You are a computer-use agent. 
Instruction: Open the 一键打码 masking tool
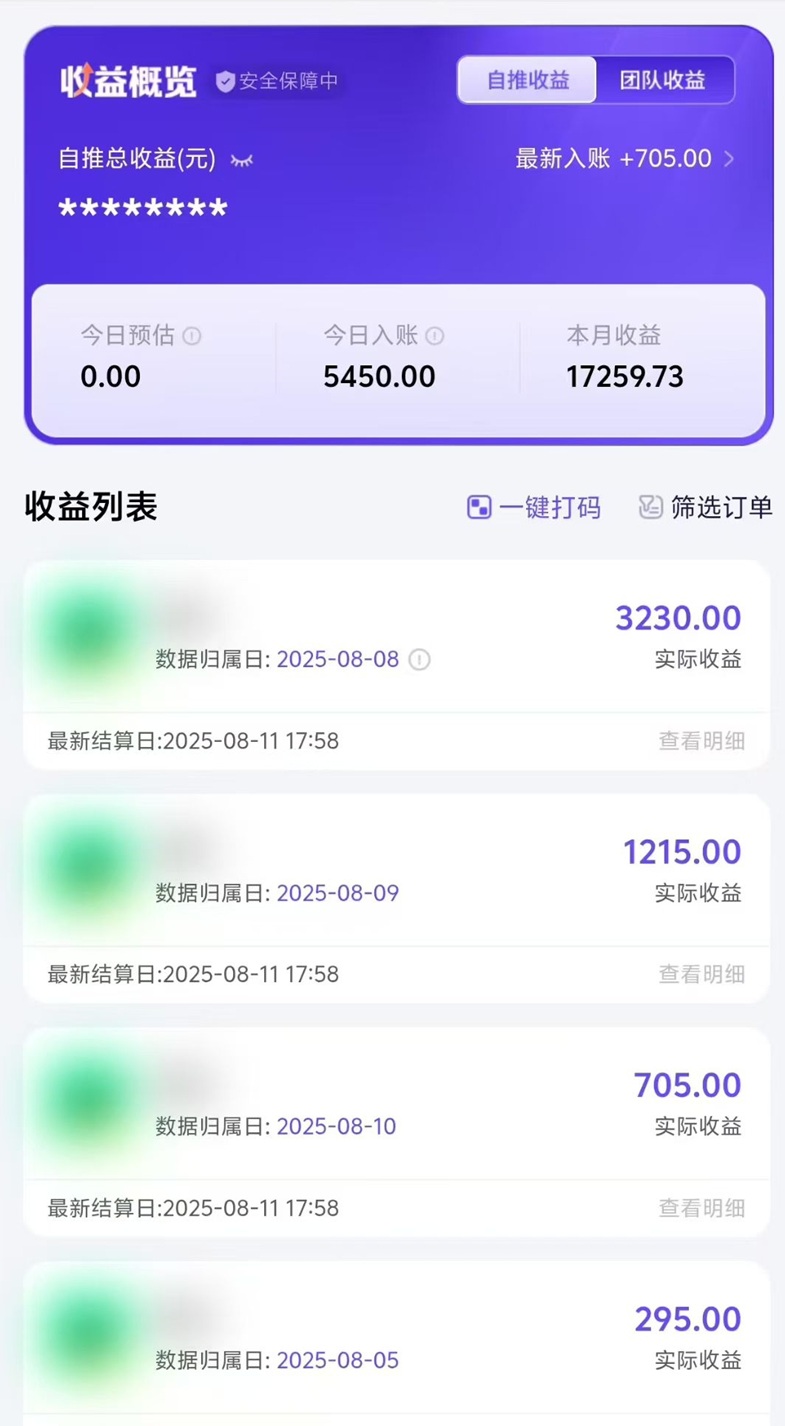point(532,508)
